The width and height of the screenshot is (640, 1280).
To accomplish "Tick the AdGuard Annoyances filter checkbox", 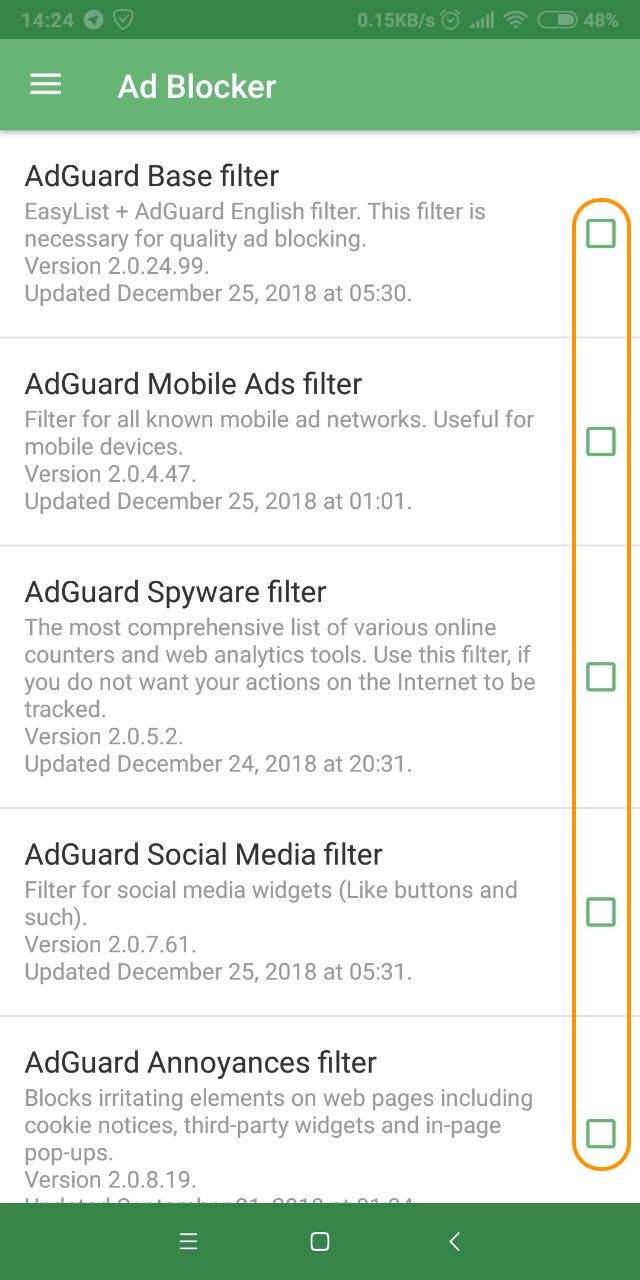I will (x=600, y=1134).
